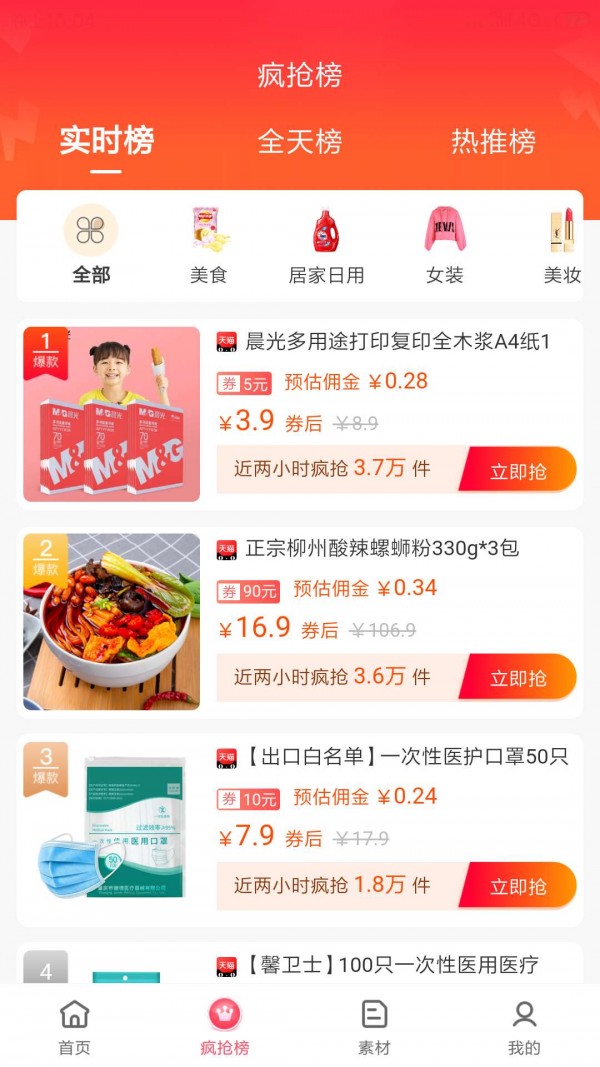The image size is (600, 1067).
Task: Switch to the 全天榜 tab
Action: tap(300, 141)
